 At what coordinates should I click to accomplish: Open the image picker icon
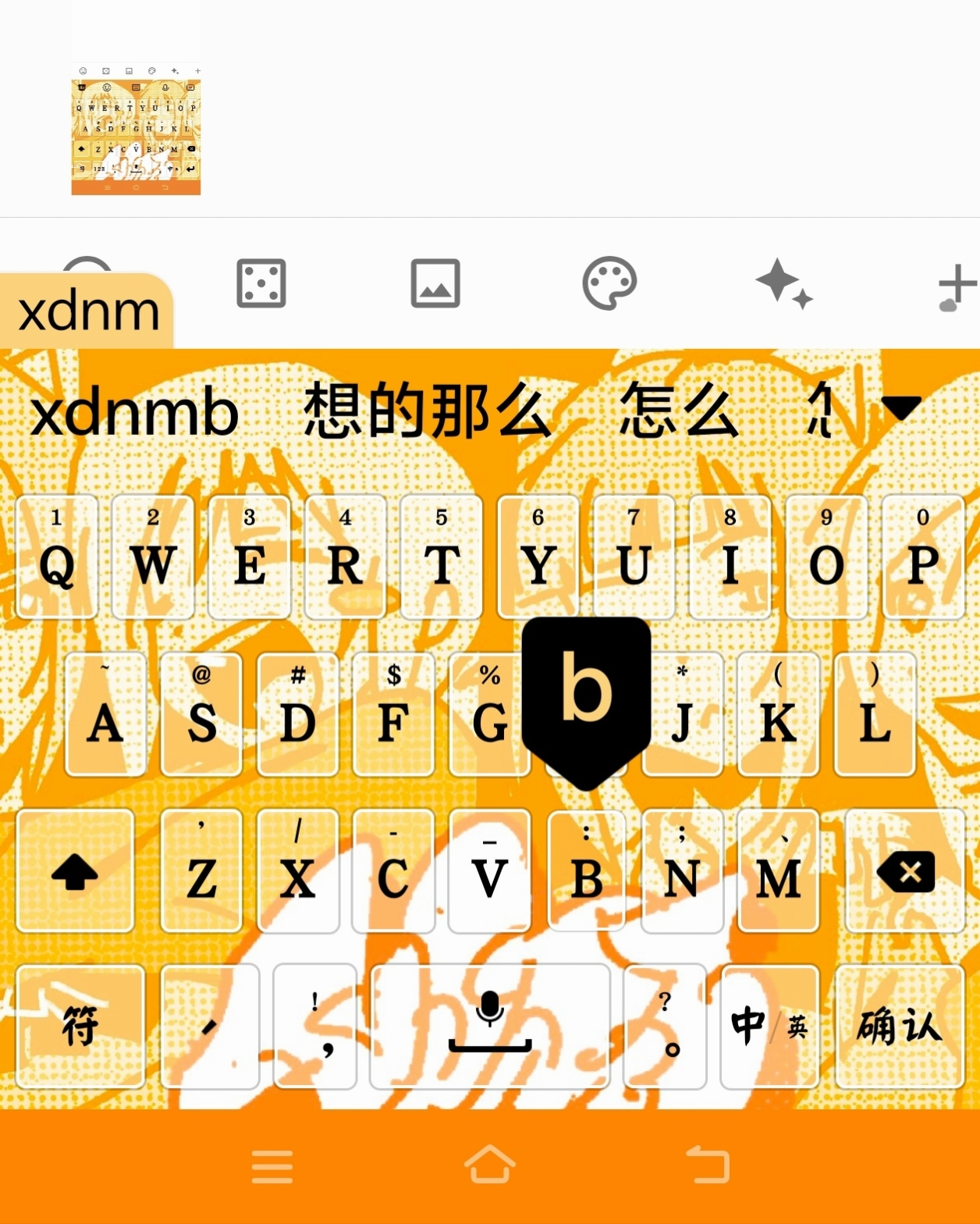[x=435, y=283]
